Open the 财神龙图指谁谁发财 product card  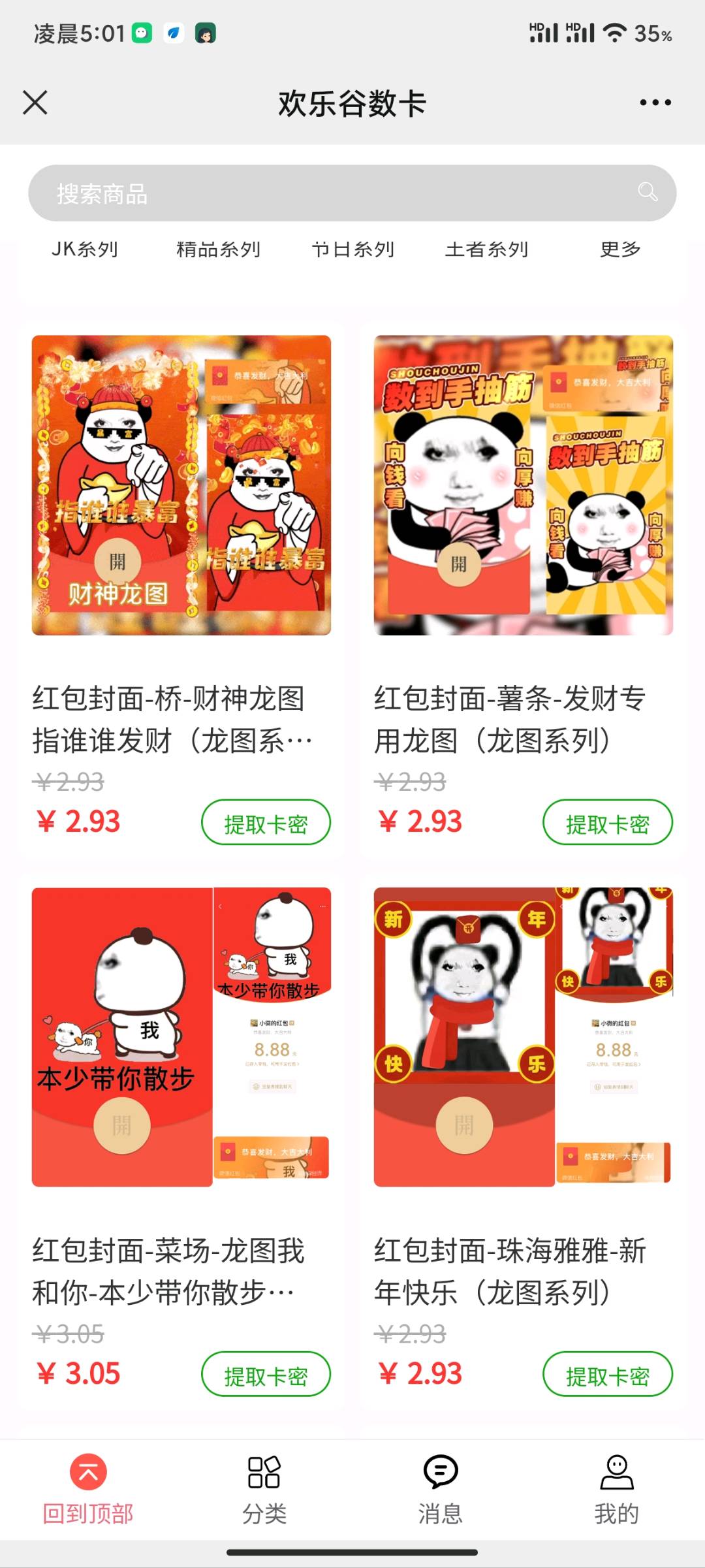(x=181, y=485)
